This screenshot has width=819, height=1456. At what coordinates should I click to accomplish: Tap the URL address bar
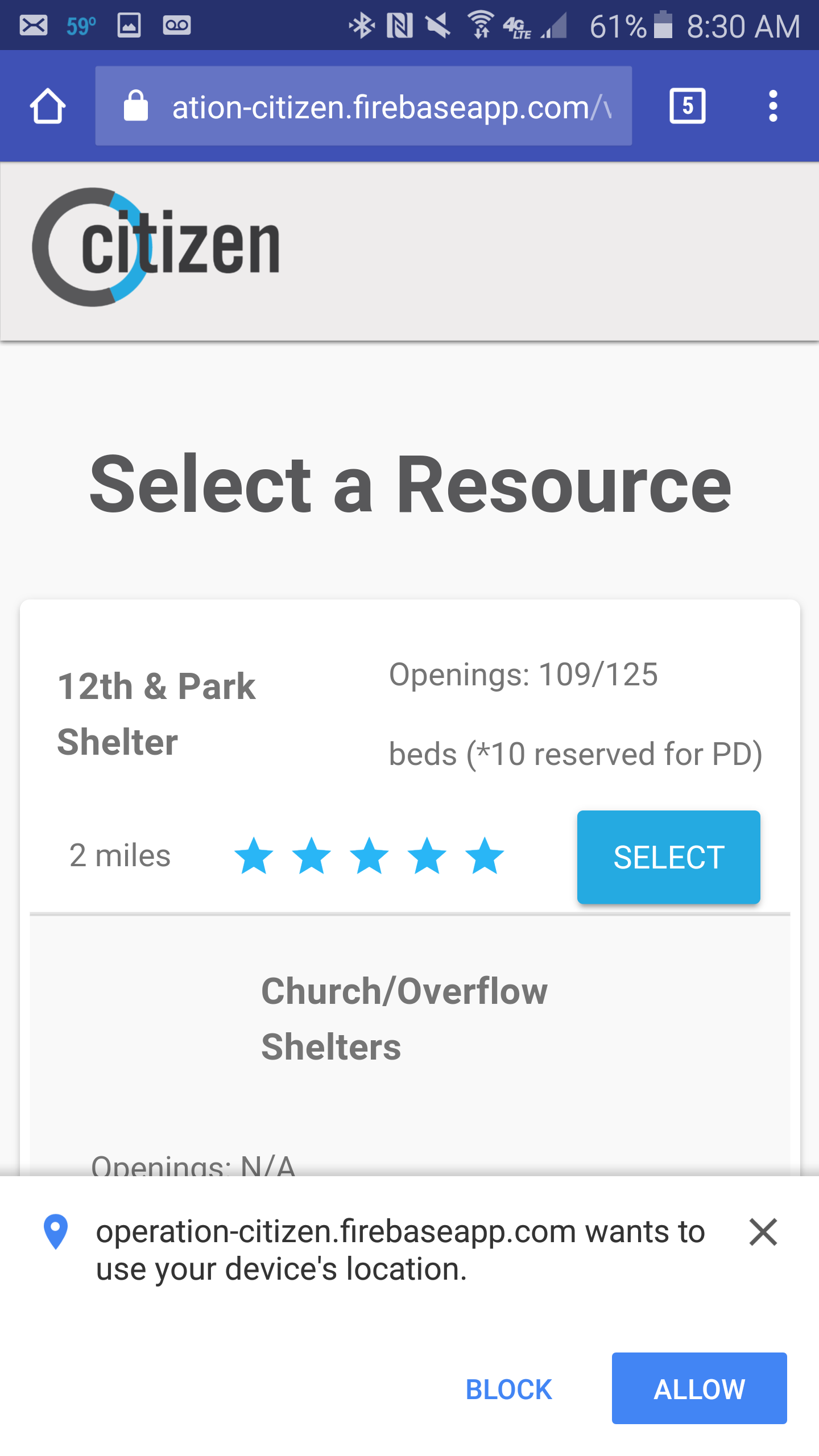tap(364, 106)
